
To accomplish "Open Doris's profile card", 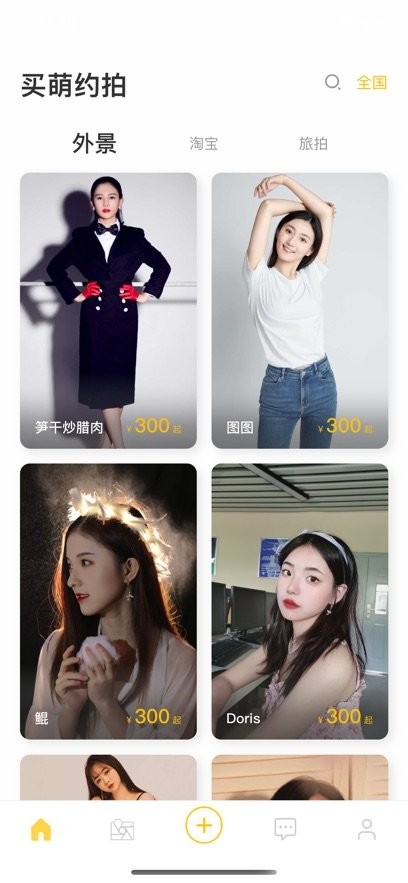I will tap(299, 601).
